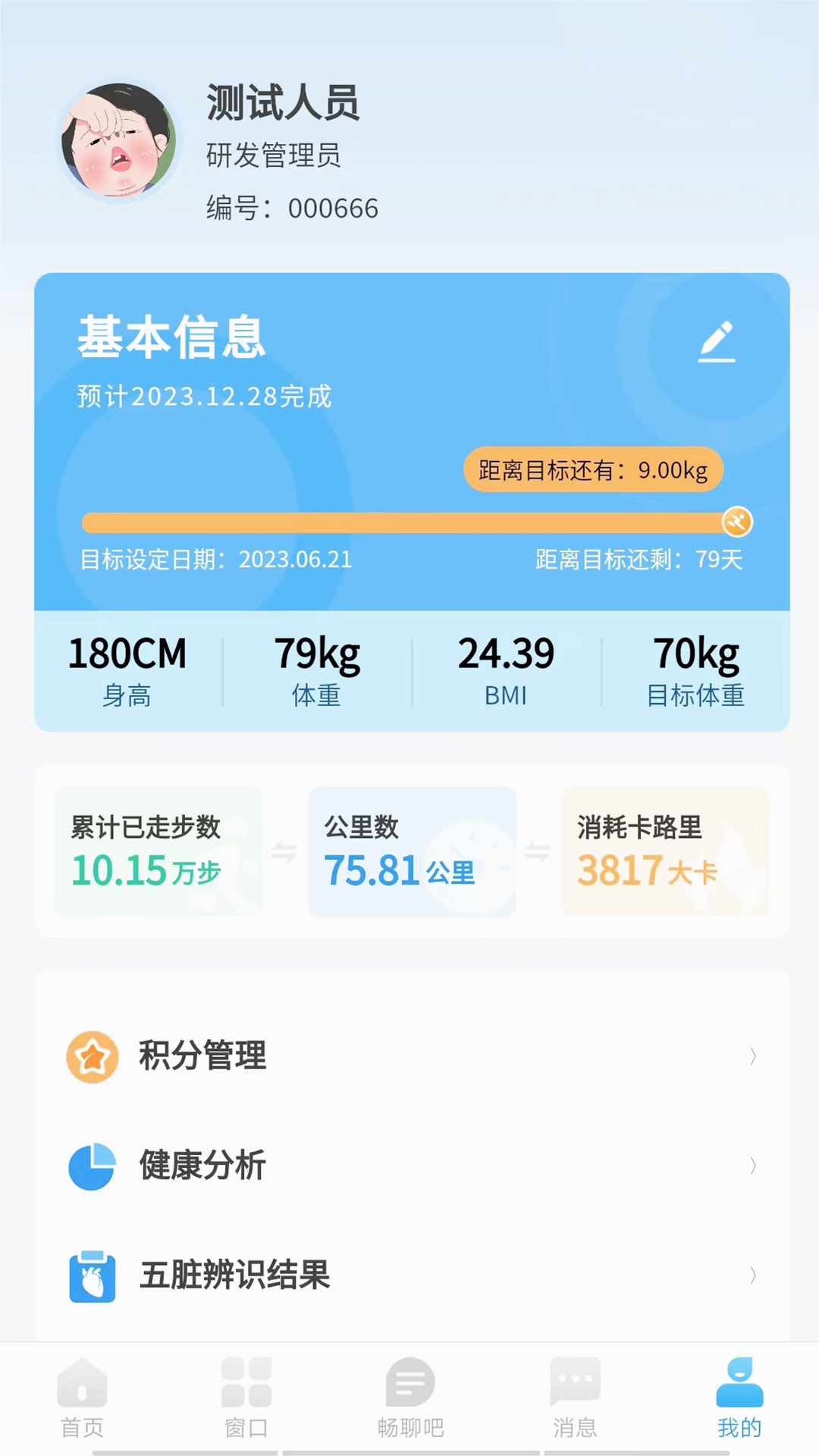Expand 五脏辨识结果 via its chevron
The width and height of the screenshot is (819, 1456).
753,1276
